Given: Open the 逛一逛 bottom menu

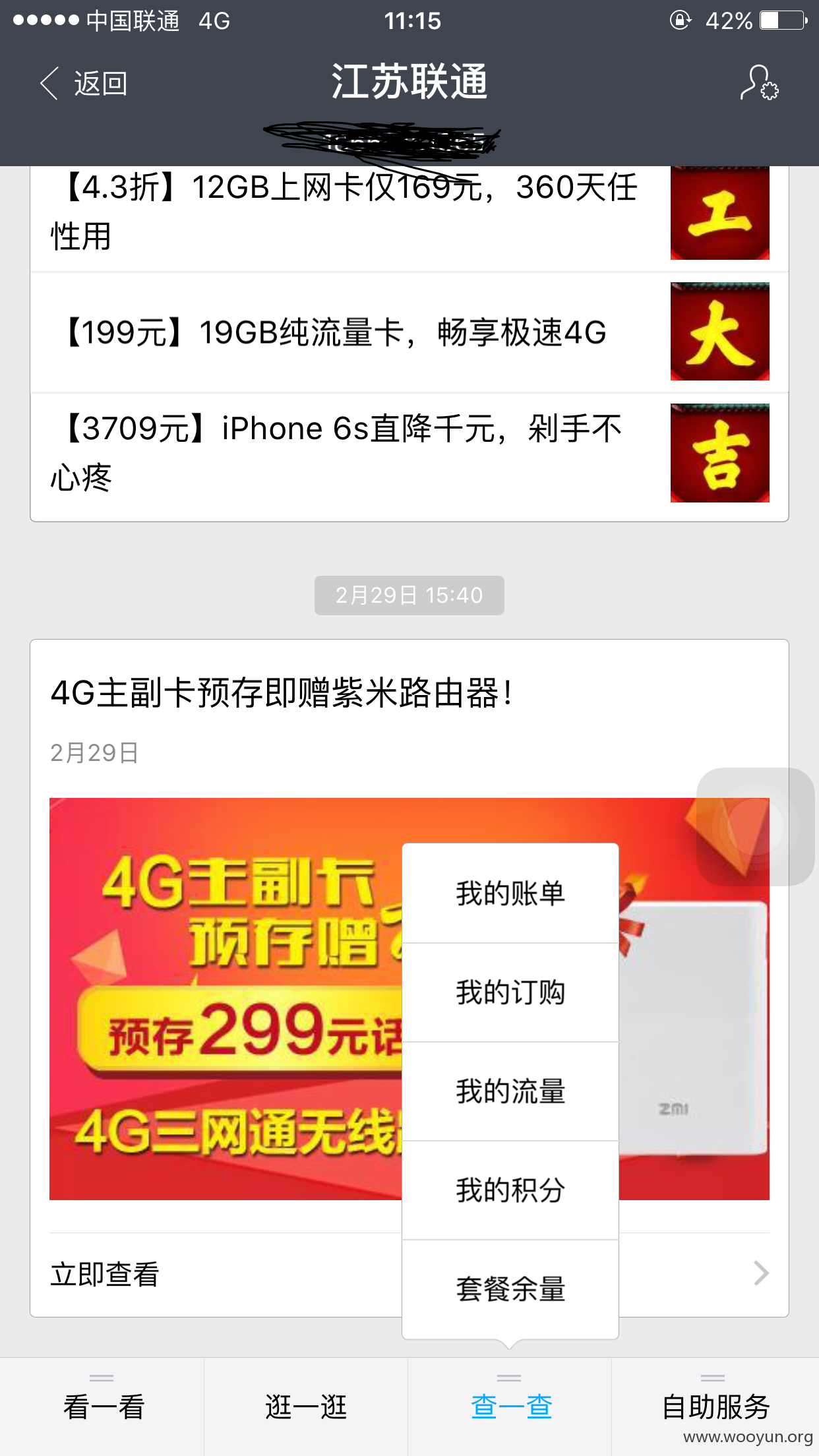Looking at the screenshot, I should coord(306,1406).
